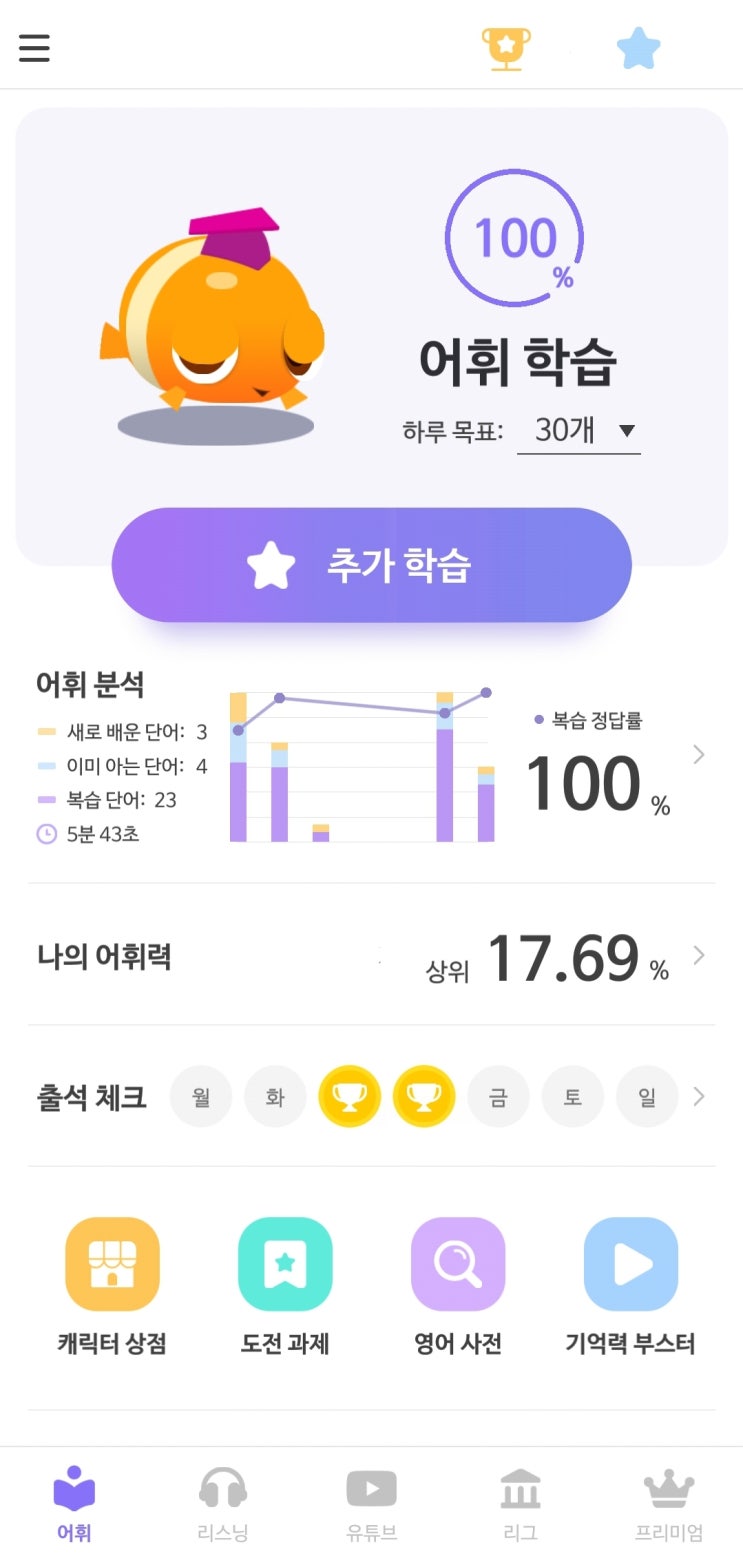This screenshot has width=743, height=1556.
Task: Start 추가 학습 extra study
Action: 371,565
